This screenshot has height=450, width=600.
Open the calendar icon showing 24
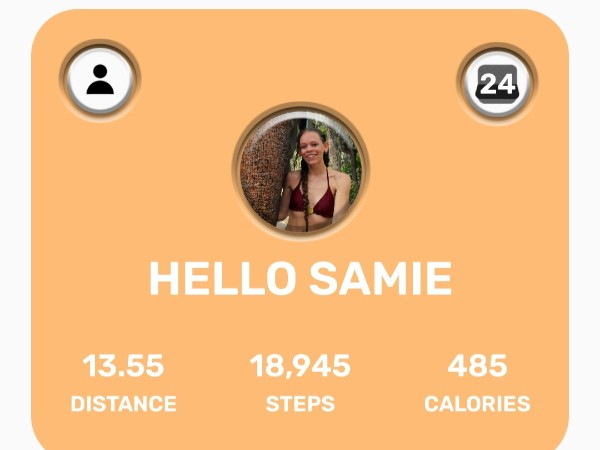497,83
